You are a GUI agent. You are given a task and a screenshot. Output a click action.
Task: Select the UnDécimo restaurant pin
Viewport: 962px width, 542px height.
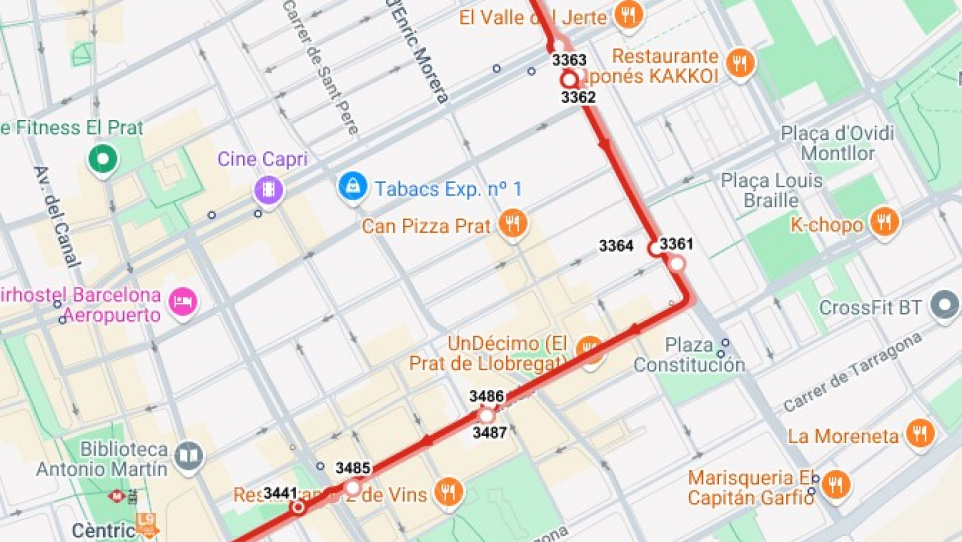[x=591, y=351]
